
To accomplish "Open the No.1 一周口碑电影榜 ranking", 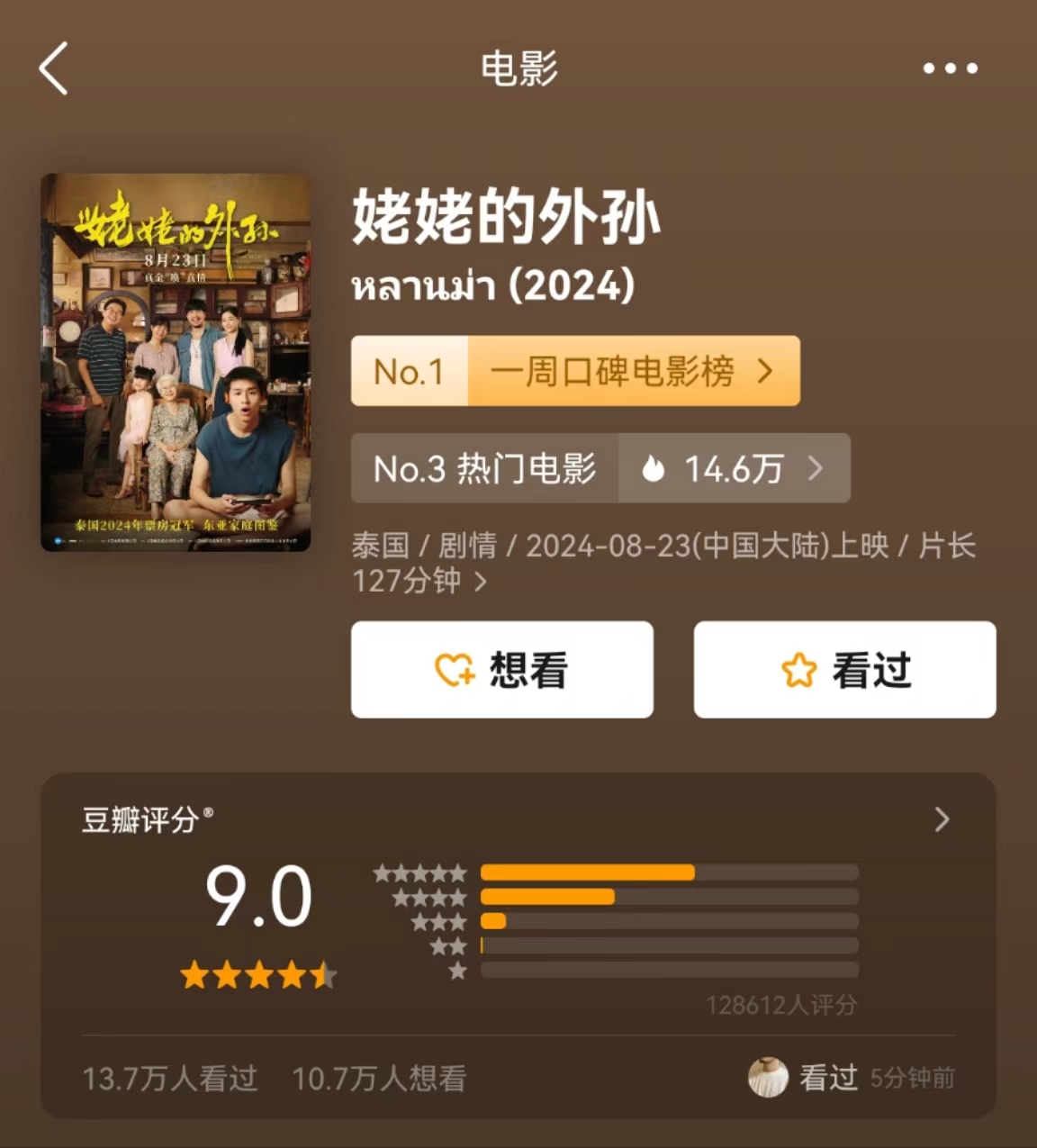I will tap(575, 371).
